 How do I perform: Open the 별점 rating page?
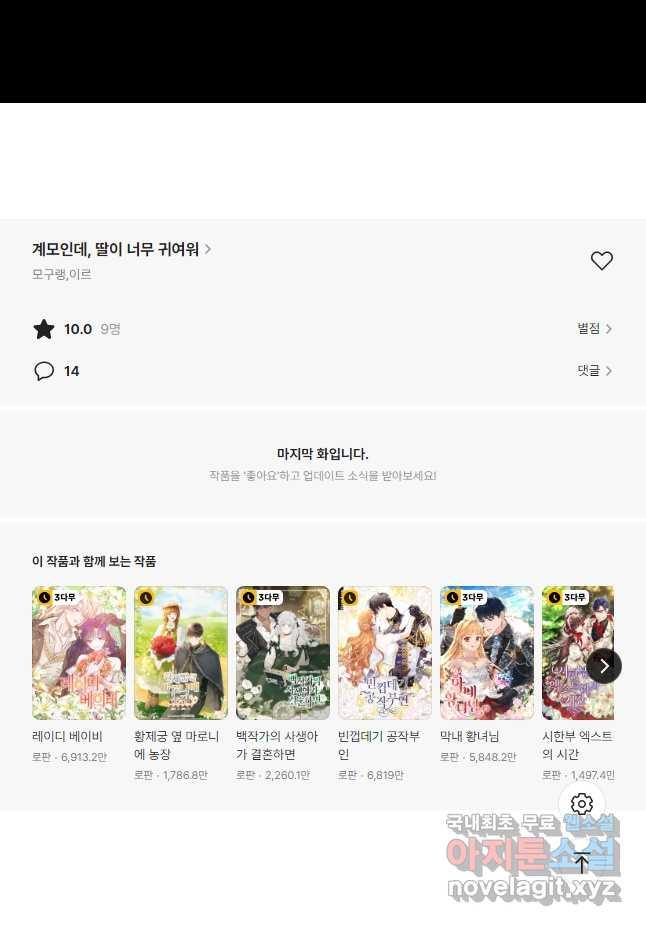pyautogui.click(x=594, y=329)
